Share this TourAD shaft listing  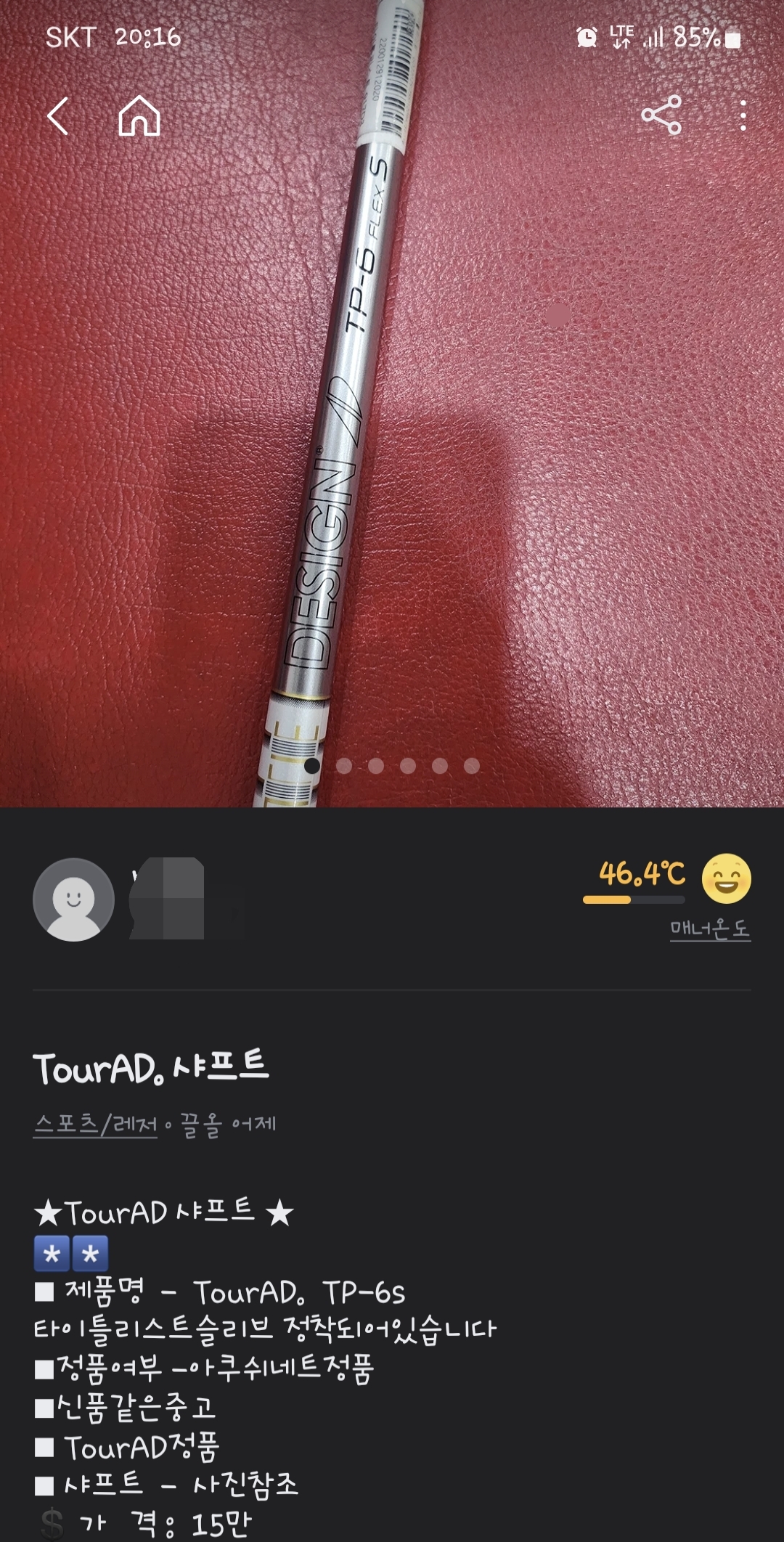[661, 115]
